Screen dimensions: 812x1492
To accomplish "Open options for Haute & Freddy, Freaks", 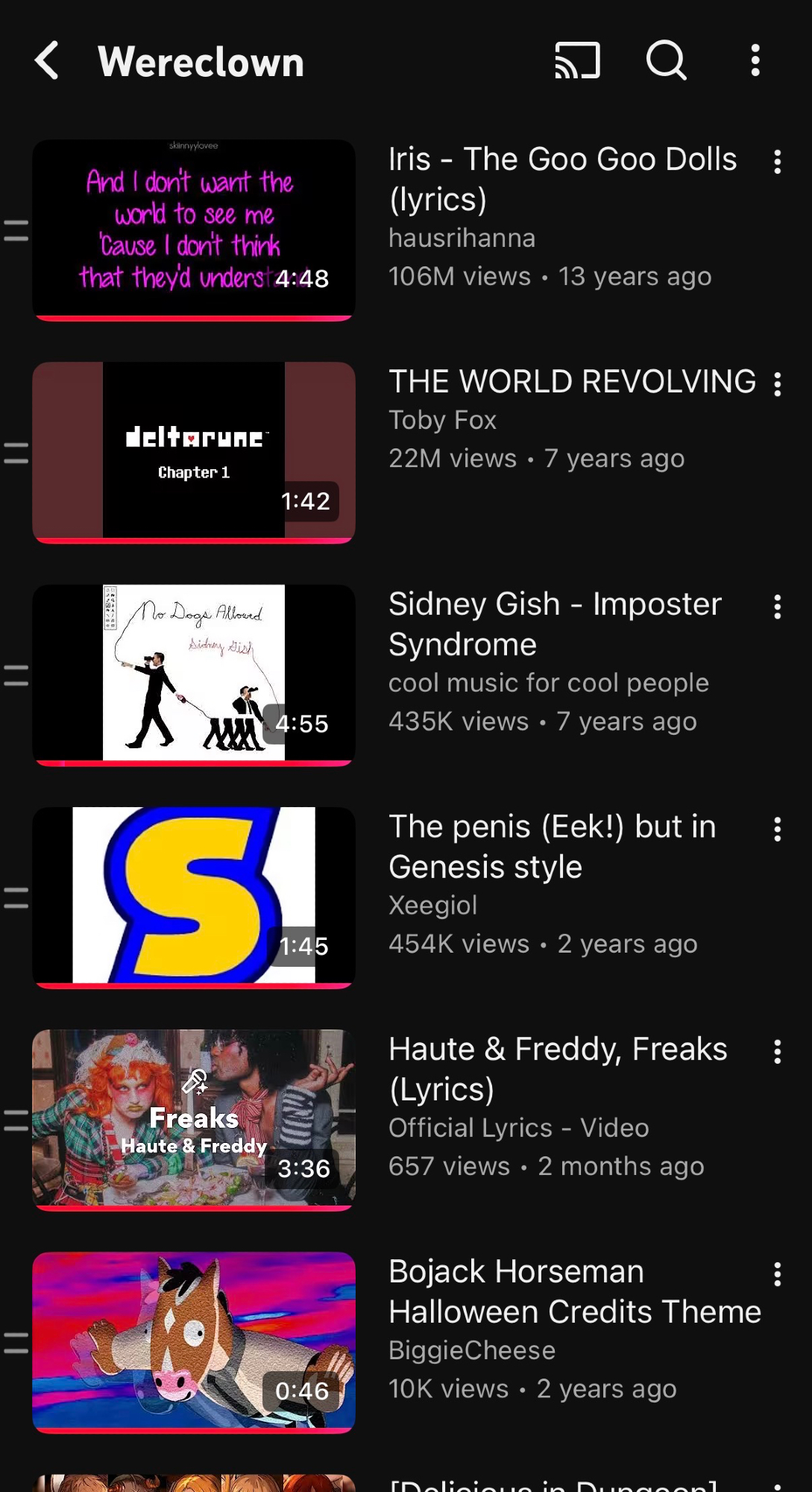I will [777, 1051].
